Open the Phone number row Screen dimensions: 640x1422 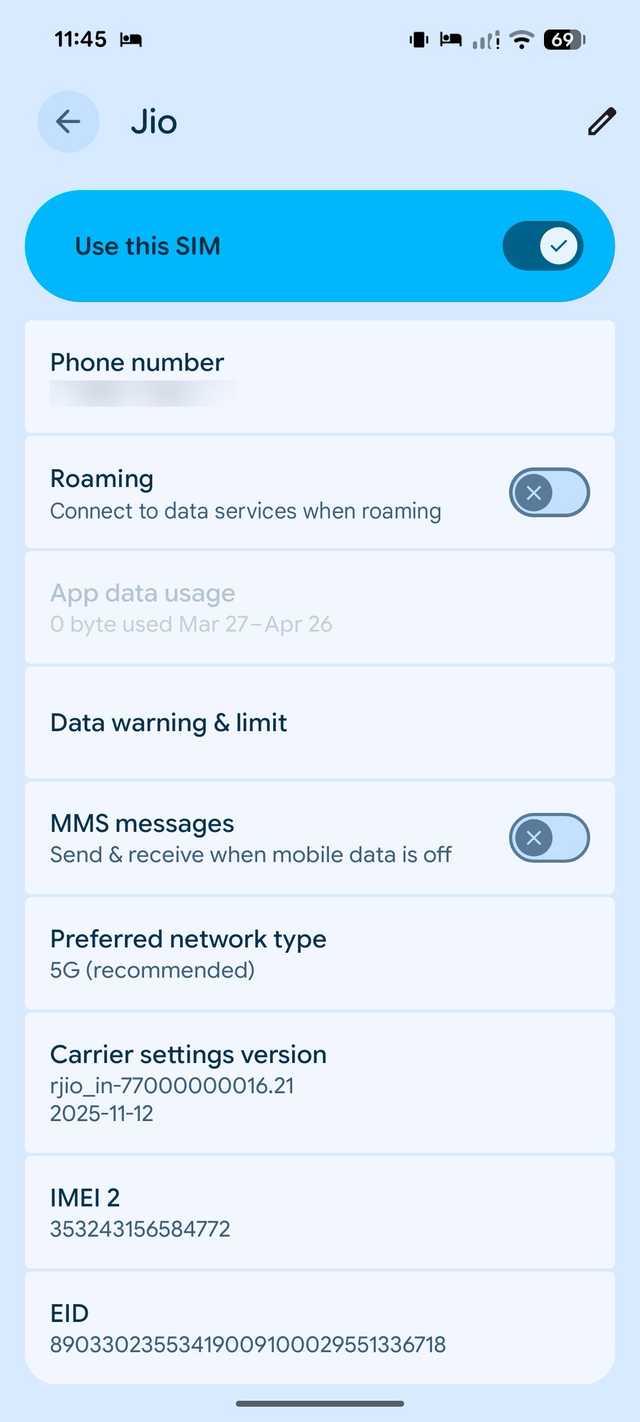click(319, 377)
